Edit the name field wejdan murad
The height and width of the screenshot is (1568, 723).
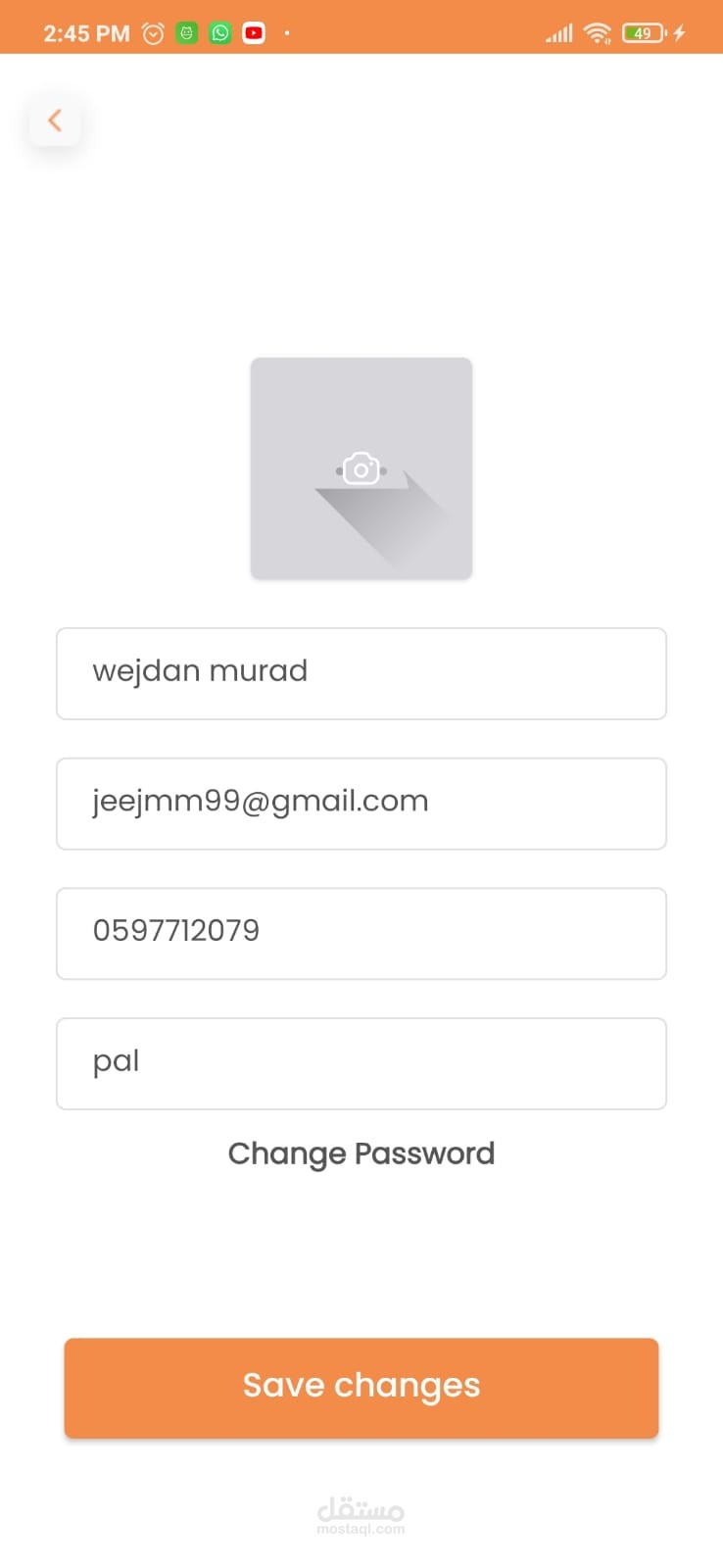point(361,673)
